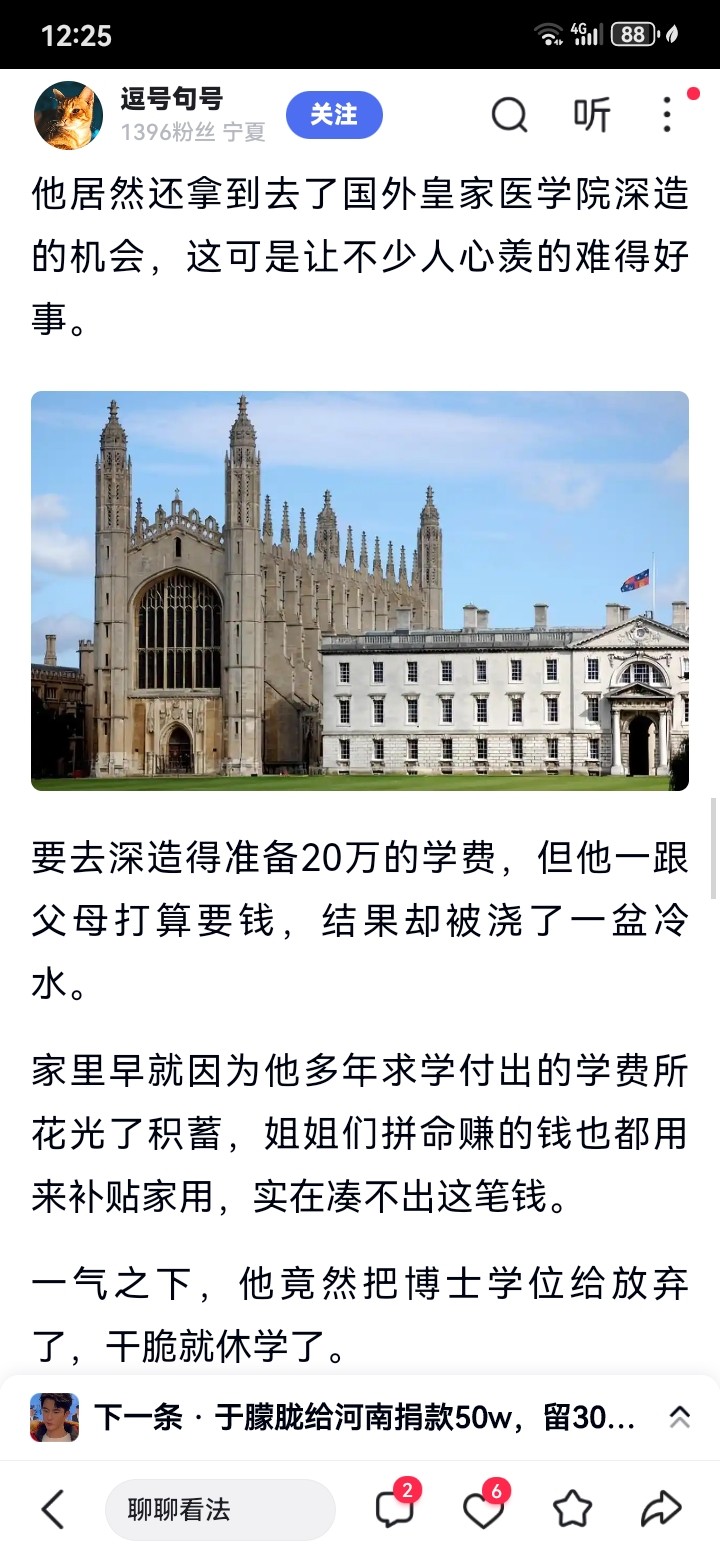720x1560 pixels.
Task: Go back with the arrow
Action: point(52,1509)
